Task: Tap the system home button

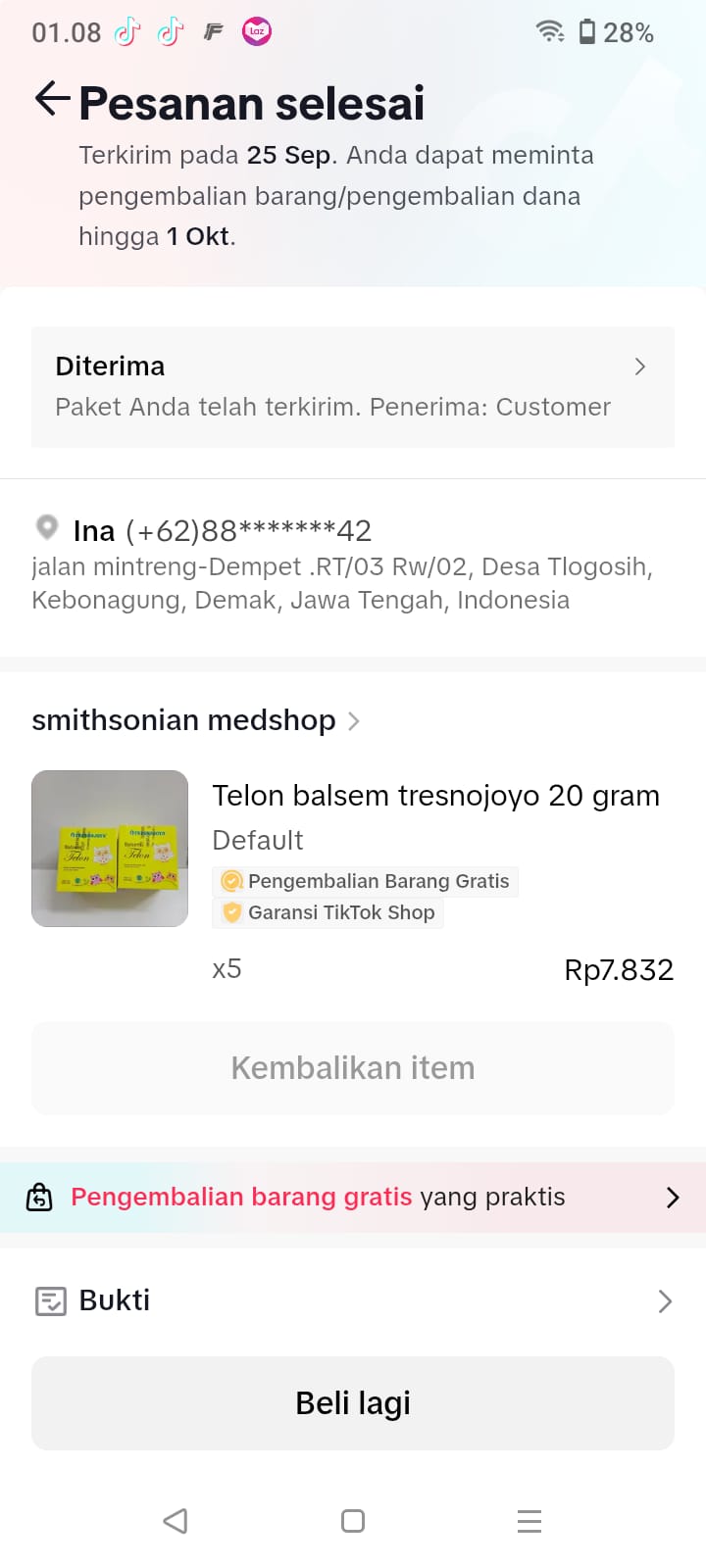Action: tap(353, 1520)
